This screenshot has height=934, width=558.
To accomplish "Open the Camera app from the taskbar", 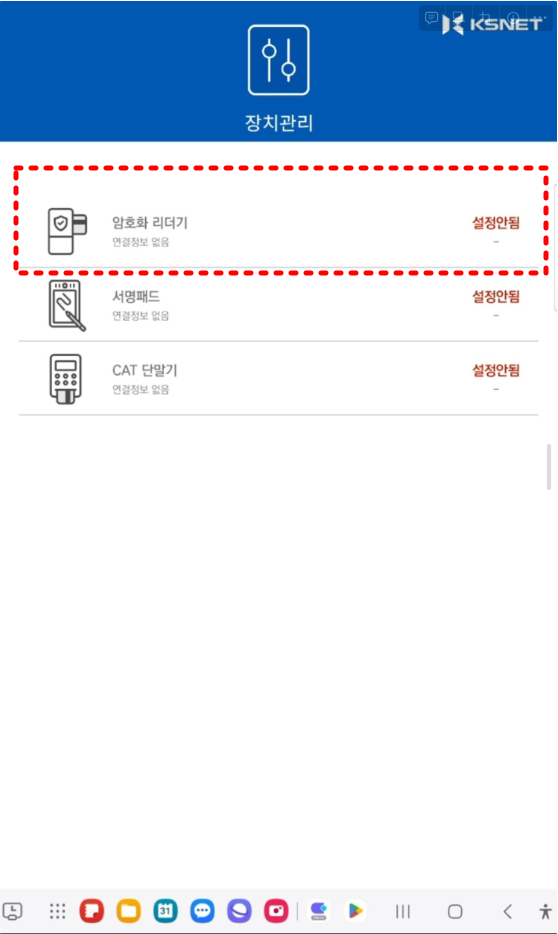I will coord(276,911).
